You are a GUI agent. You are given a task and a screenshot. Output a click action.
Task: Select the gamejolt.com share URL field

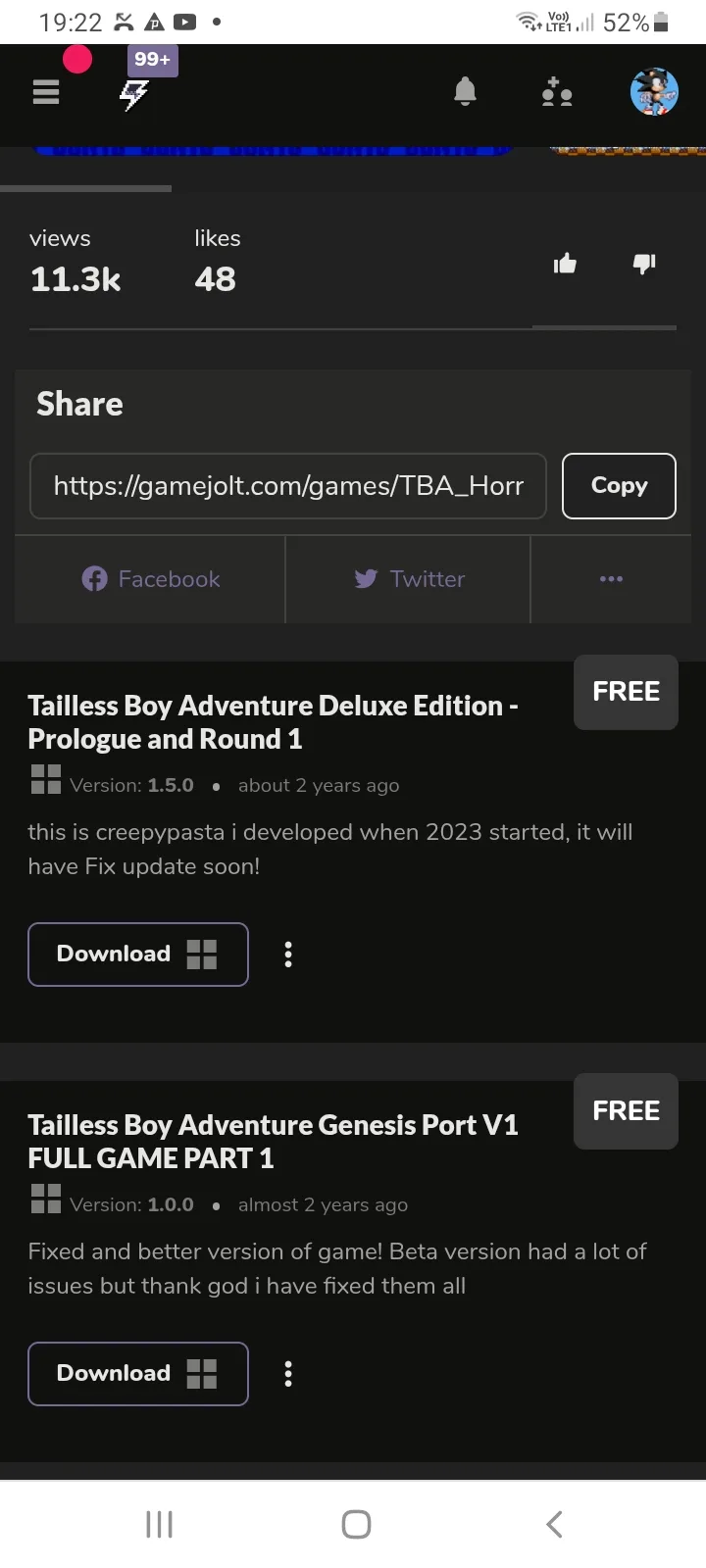coord(288,486)
